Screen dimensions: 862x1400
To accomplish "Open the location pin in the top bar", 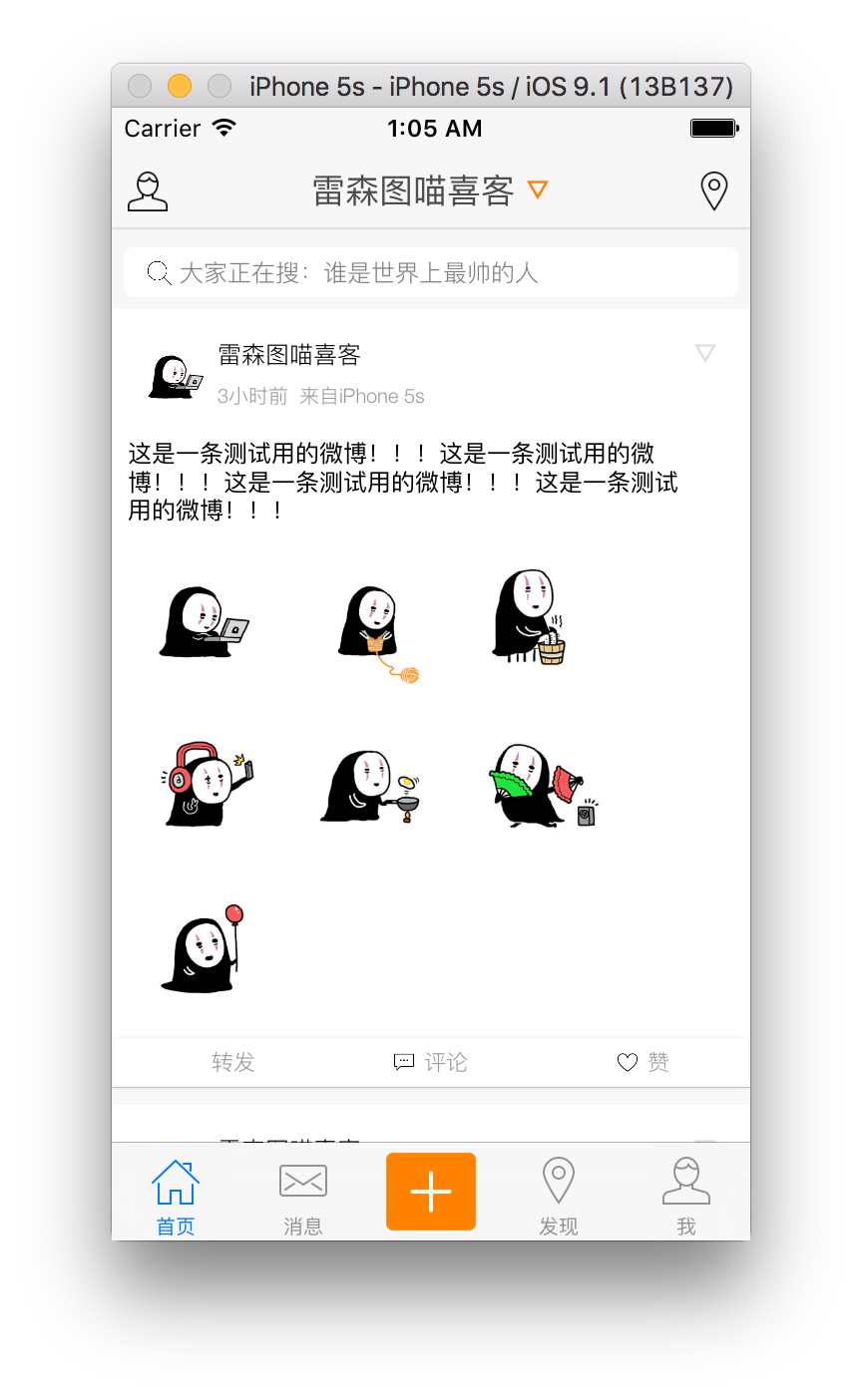I will [x=713, y=190].
